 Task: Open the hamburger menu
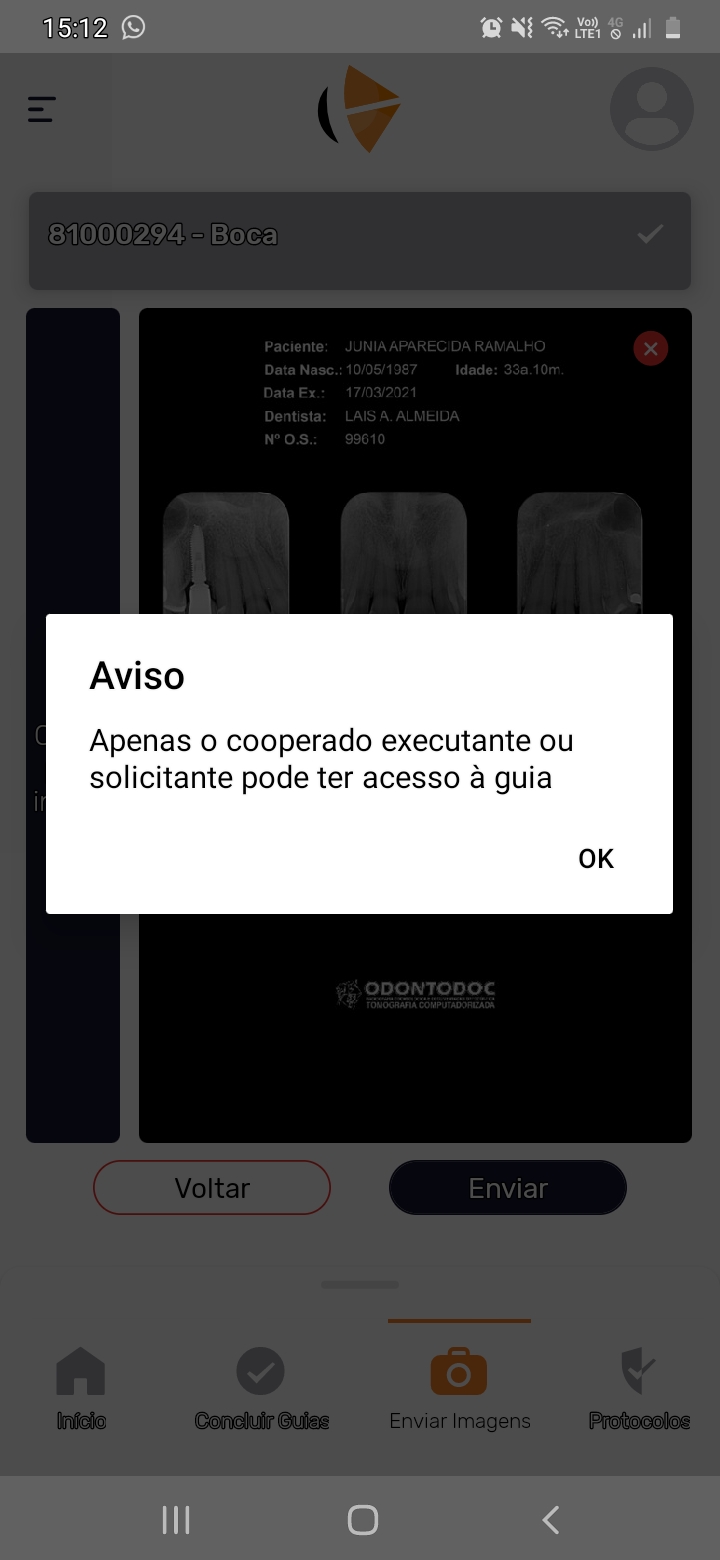(41, 109)
